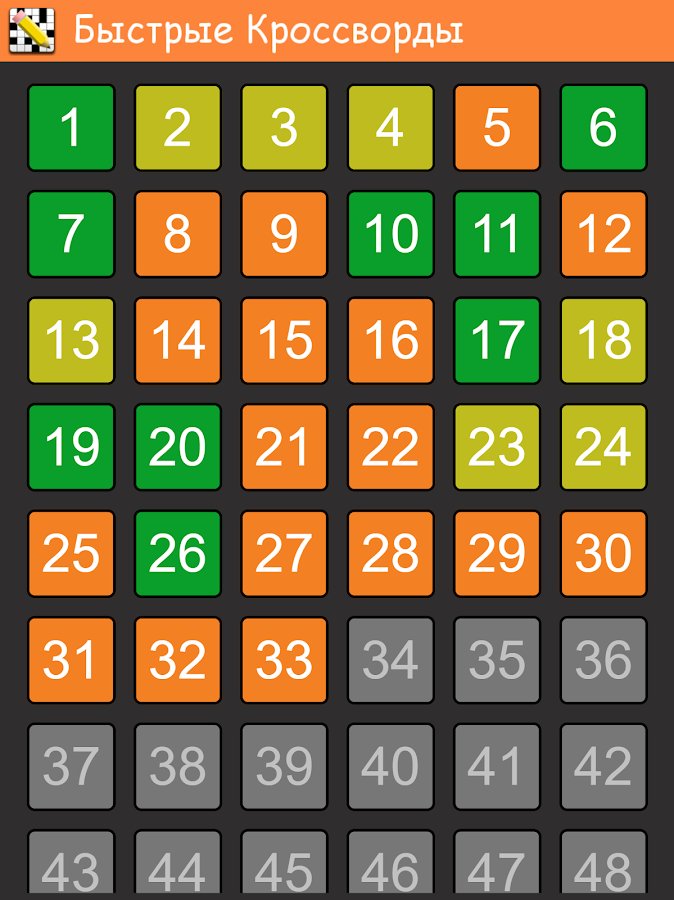Screen dimensions: 674x900
Task: Select crossword 23
Action: coord(497,447)
